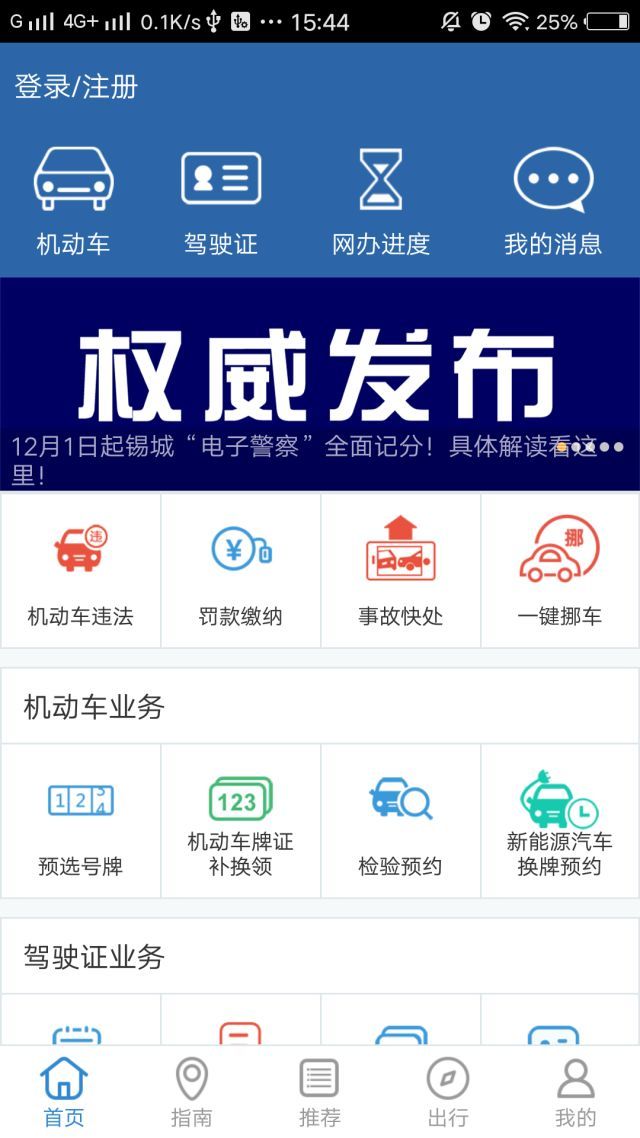Tap 登录/注册 to log in
The image size is (640, 1138).
pyautogui.click(x=76, y=87)
